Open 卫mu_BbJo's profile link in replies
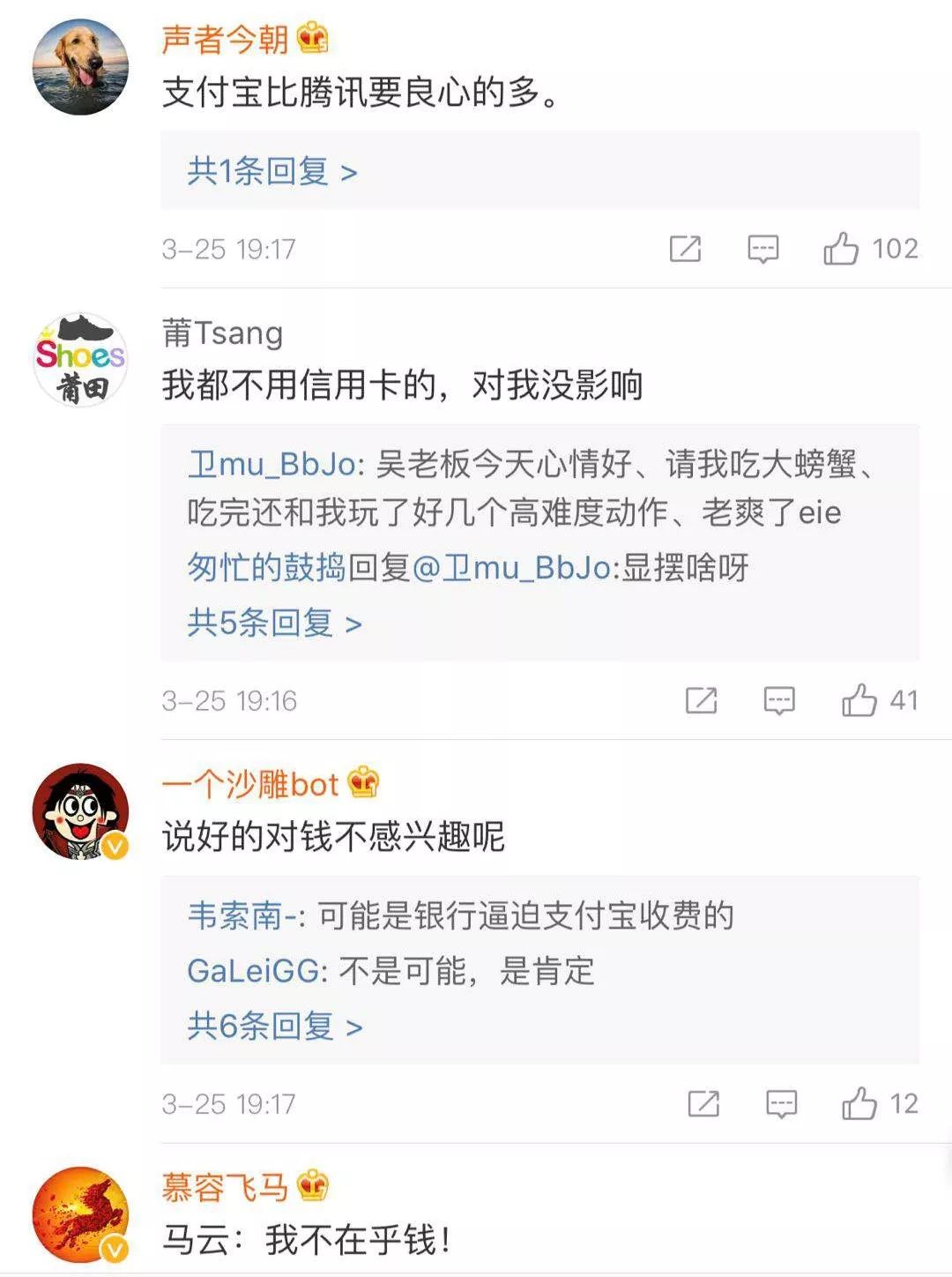952x1277 pixels. 271,464
